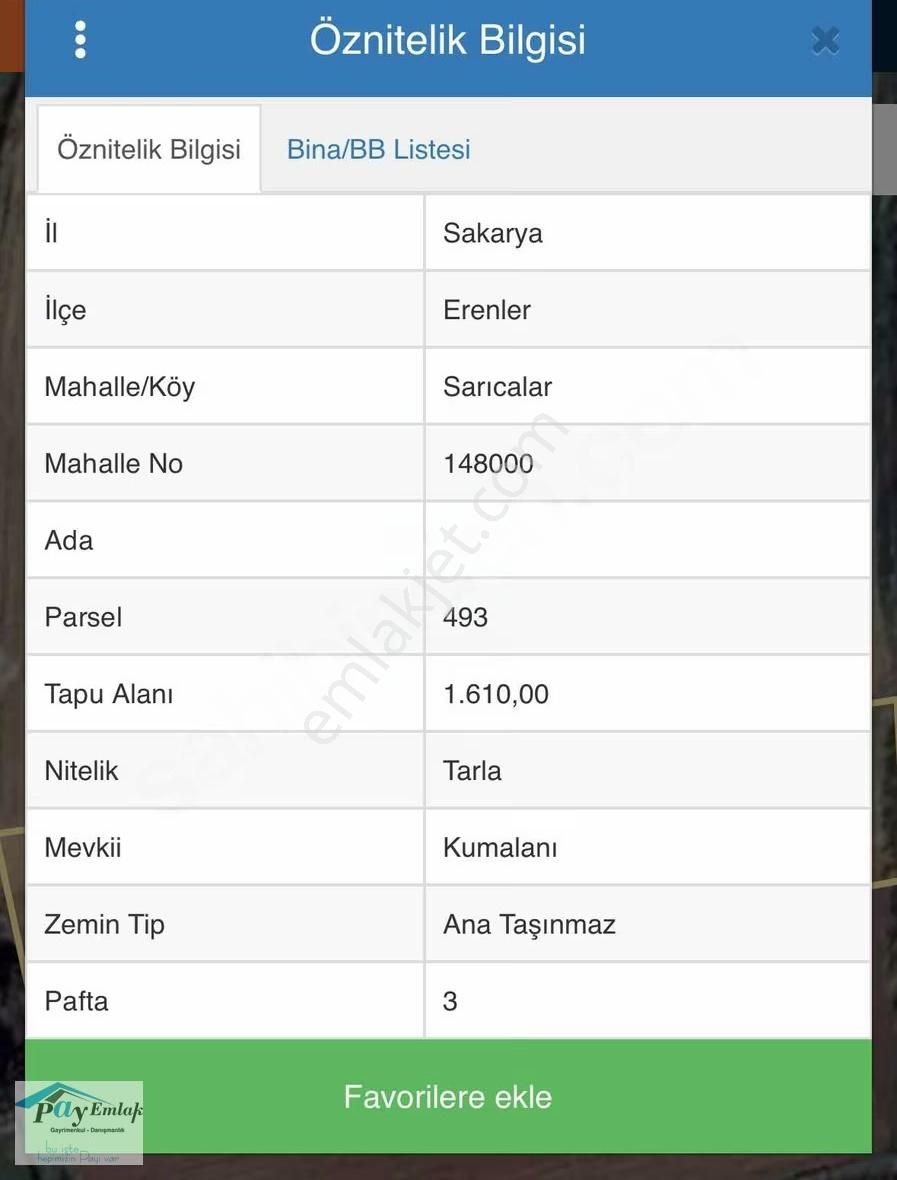The image size is (897, 1180).
Task: Click the Mevkii label cell
Action: [82, 847]
